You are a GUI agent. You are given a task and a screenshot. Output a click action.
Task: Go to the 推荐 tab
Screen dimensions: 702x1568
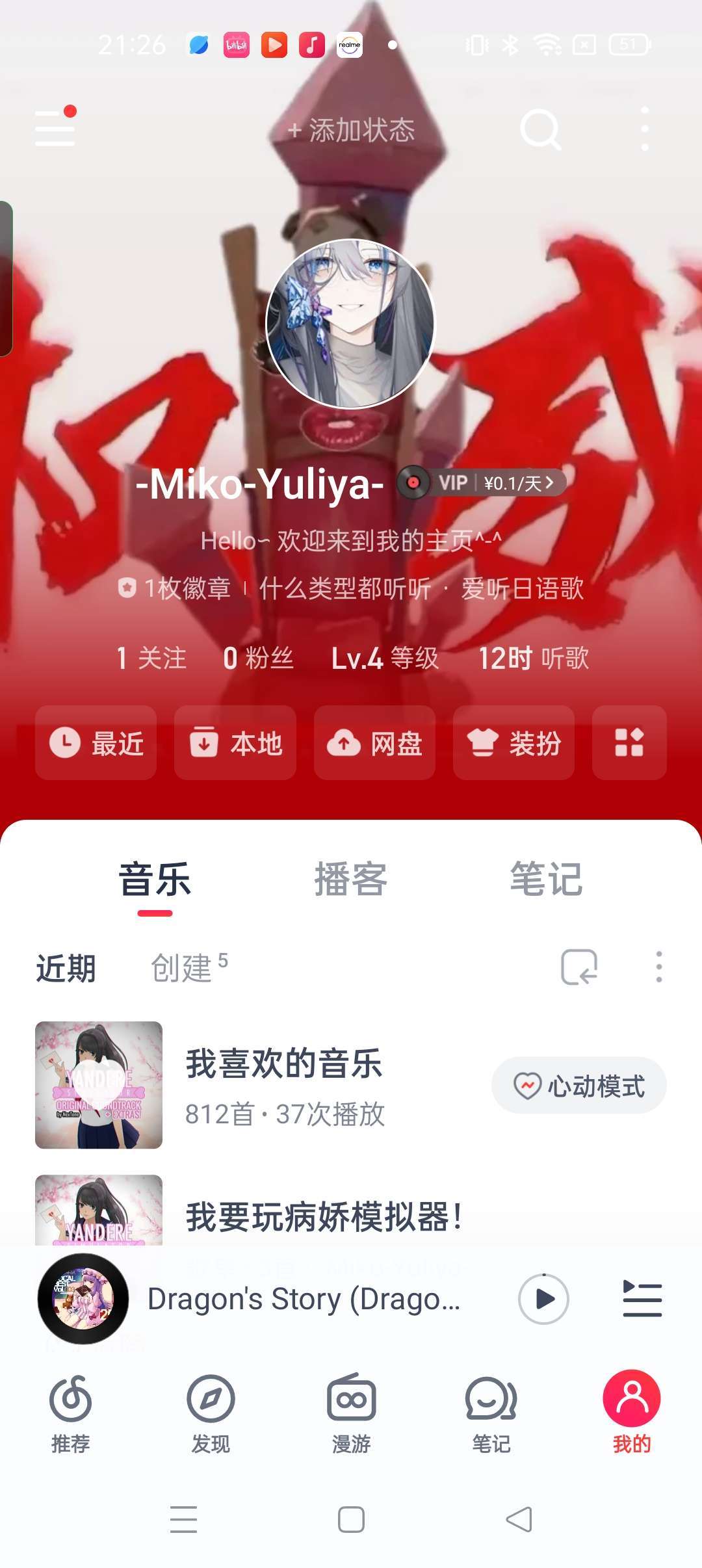70,1412
